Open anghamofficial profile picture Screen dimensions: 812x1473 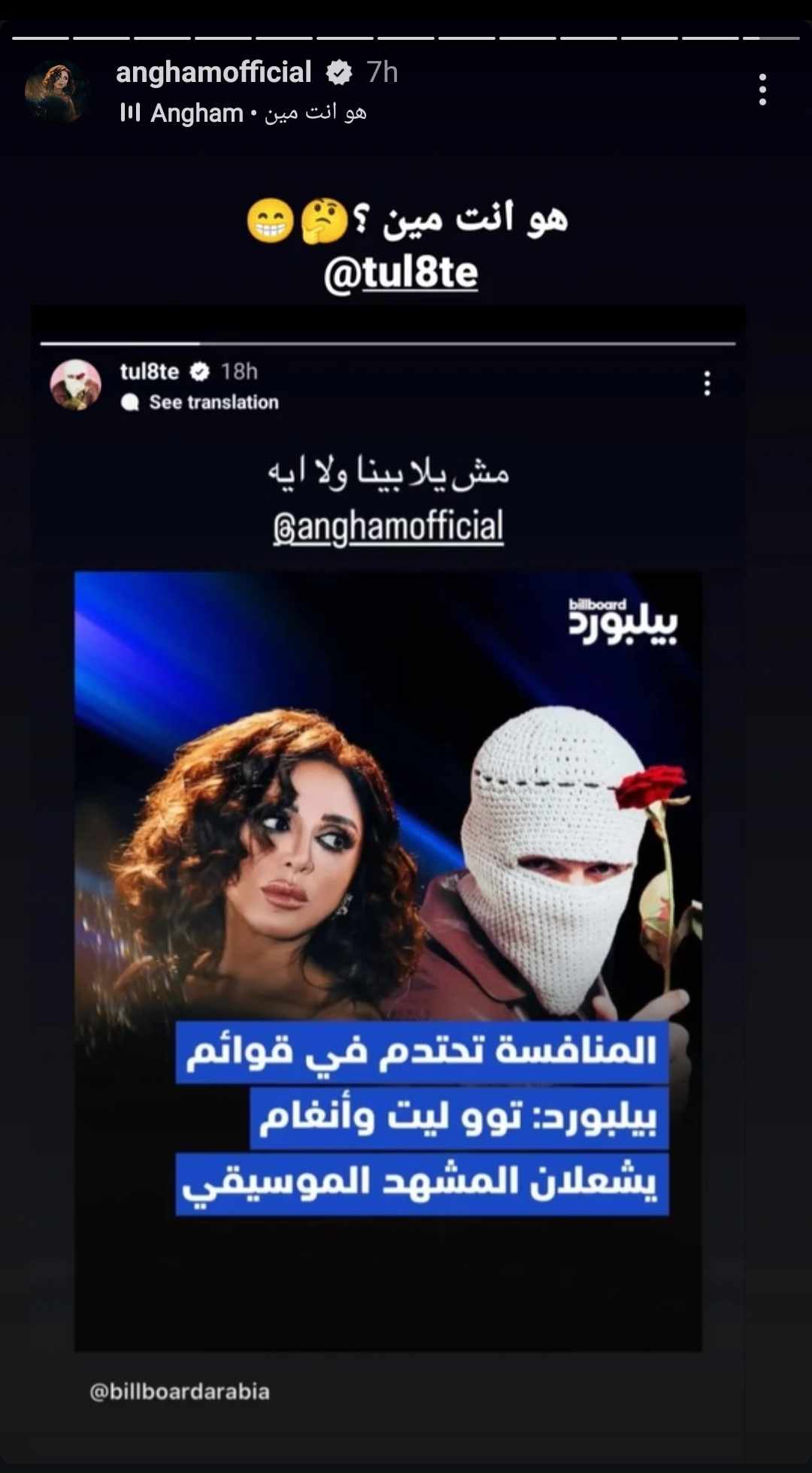click(56, 92)
